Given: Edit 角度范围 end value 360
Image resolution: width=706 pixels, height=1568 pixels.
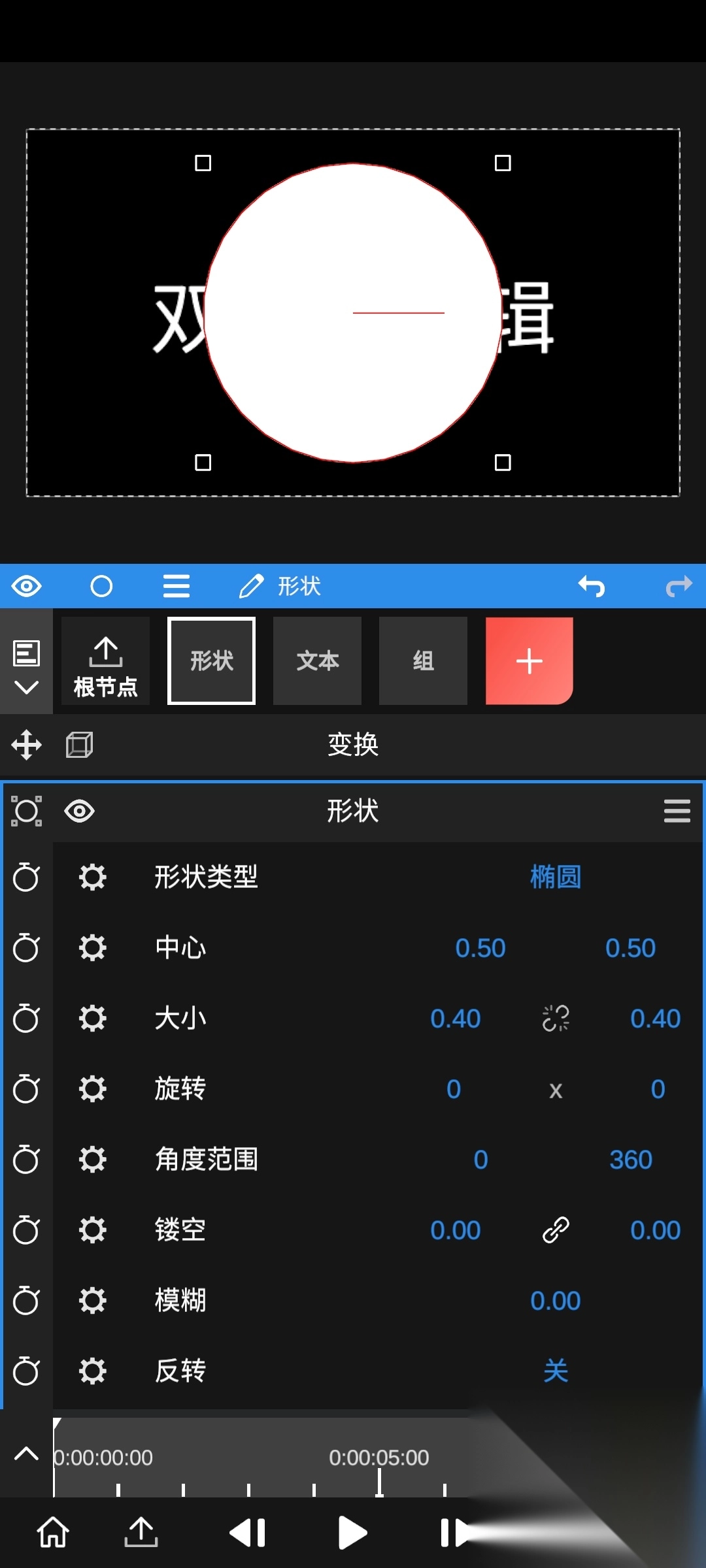Looking at the screenshot, I should 630,1160.
